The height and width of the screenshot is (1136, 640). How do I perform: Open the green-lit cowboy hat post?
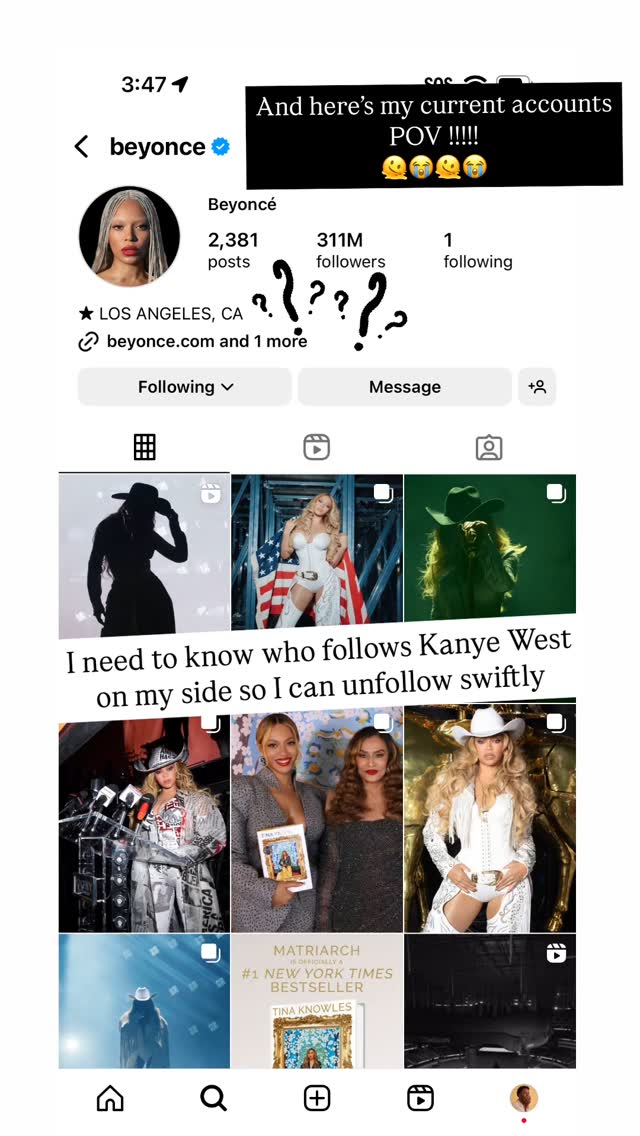(x=490, y=547)
